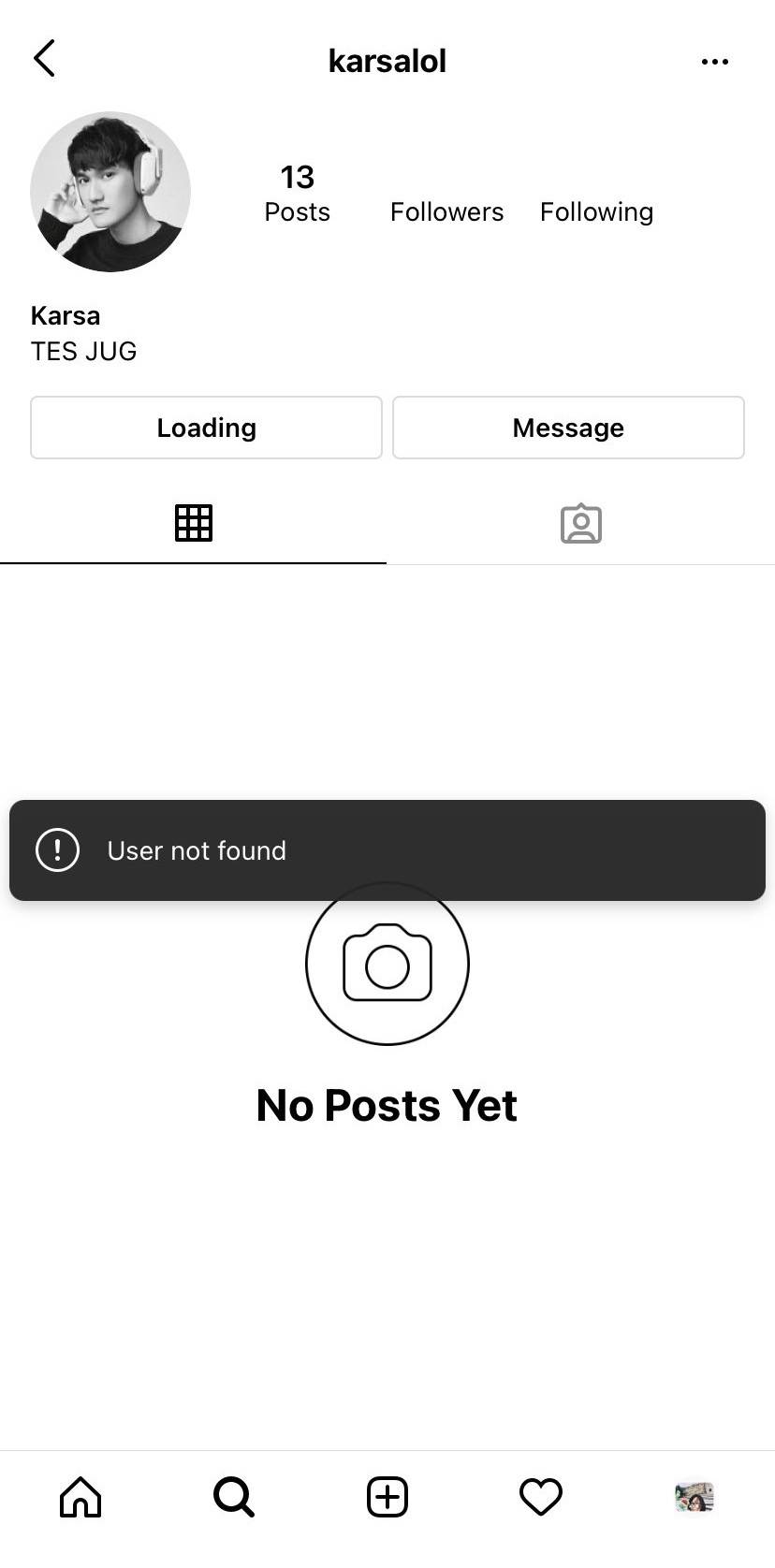View Karsa's profile picture

coord(110,193)
